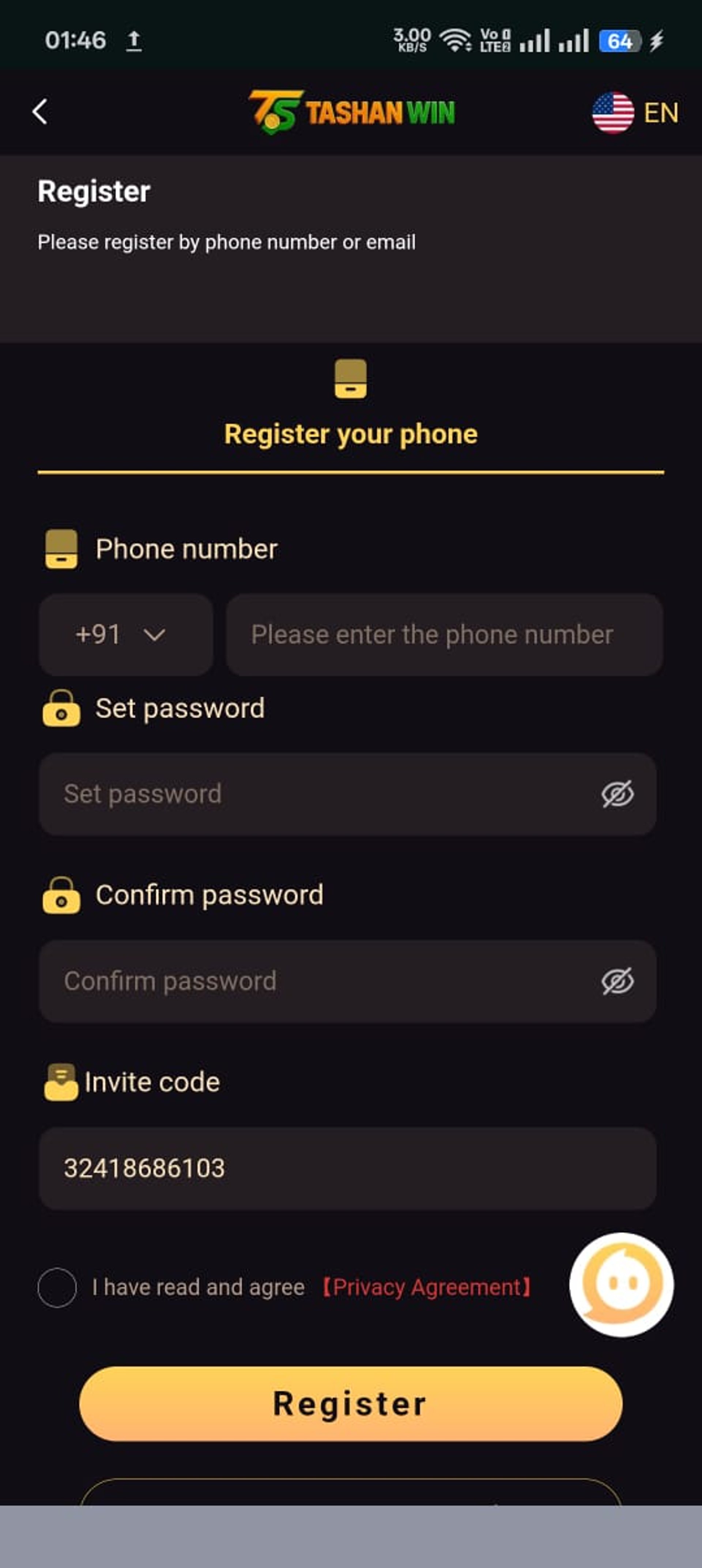Check the I have read and agree box
Viewport: 702px width, 1568px height.
coord(57,1288)
